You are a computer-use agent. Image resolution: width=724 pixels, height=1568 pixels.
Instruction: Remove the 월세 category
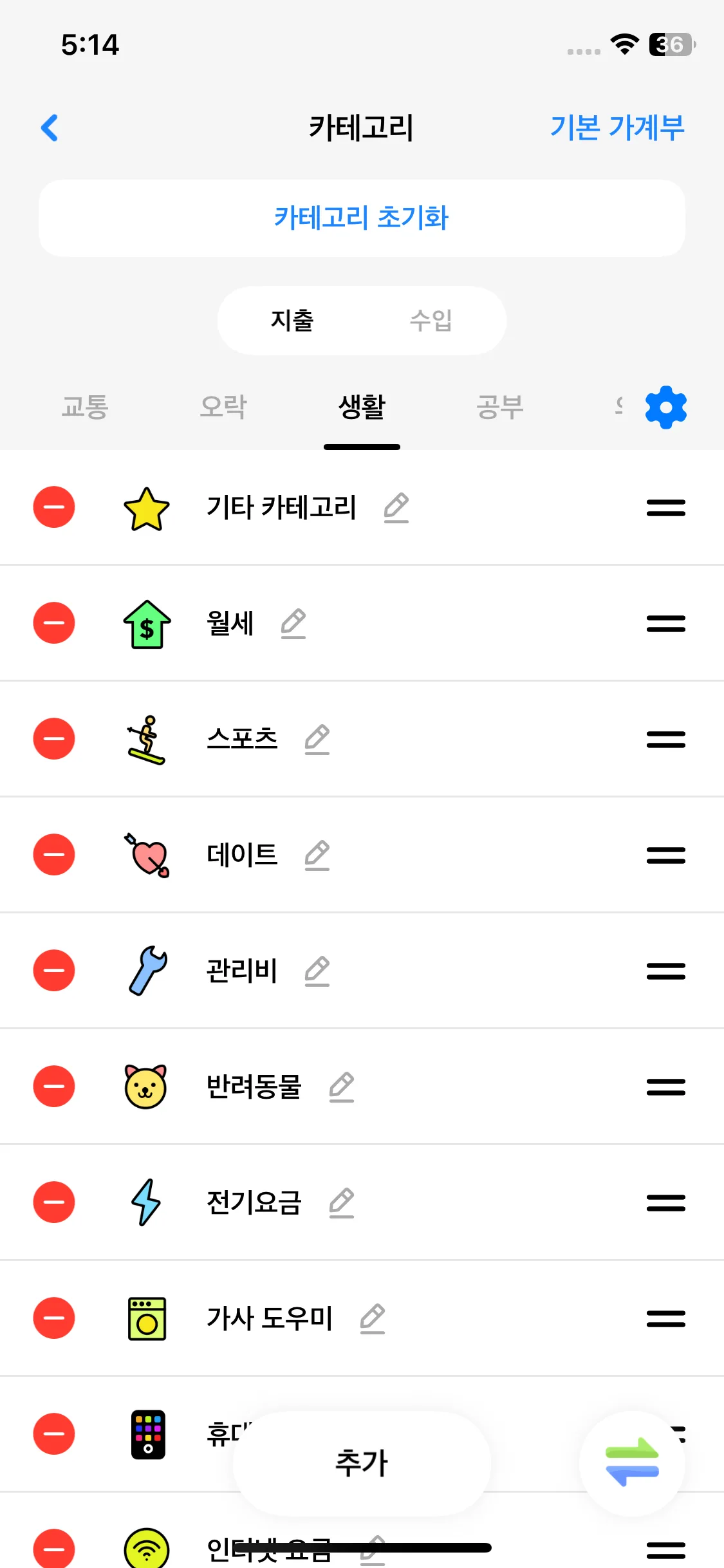pyautogui.click(x=54, y=623)
